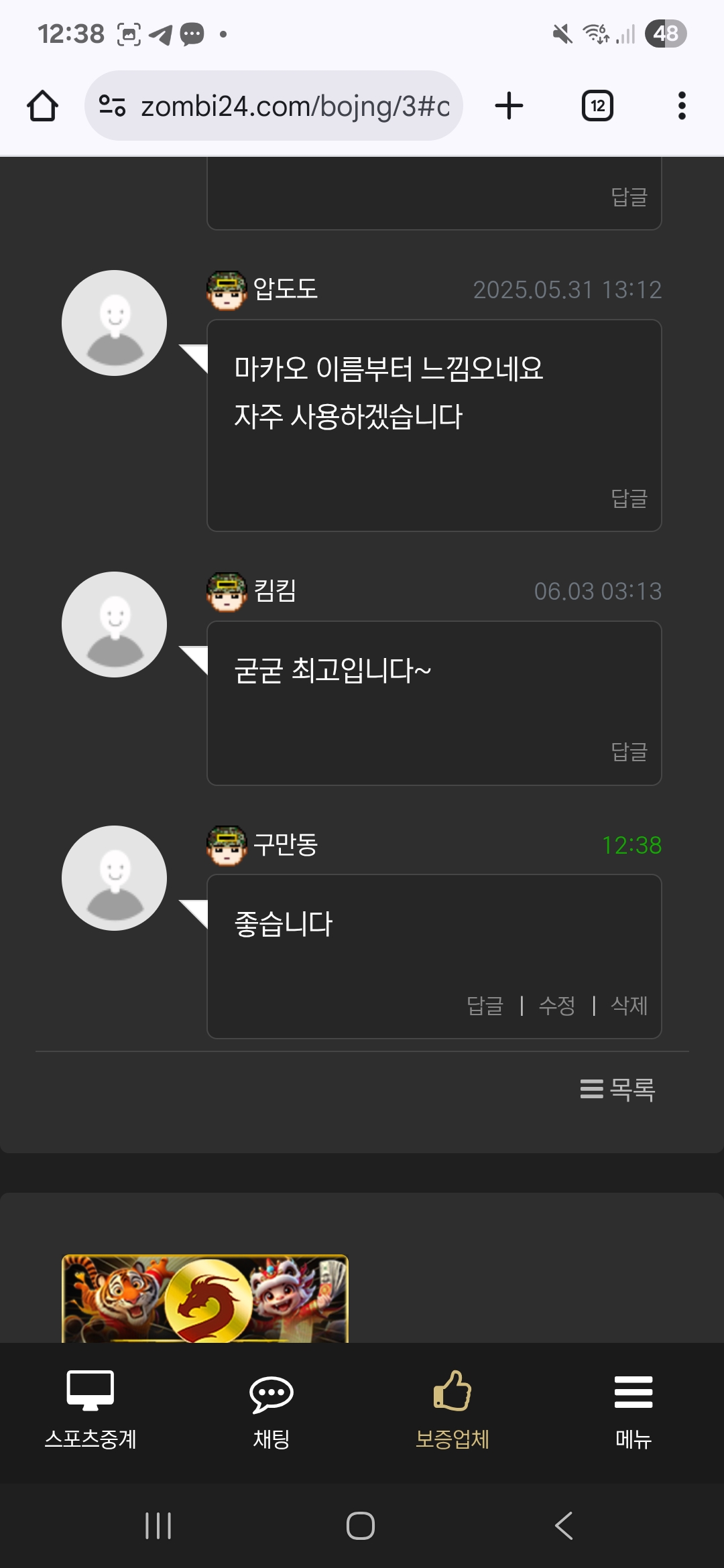Reply to 압도도's comment

[x=629, y=499]
